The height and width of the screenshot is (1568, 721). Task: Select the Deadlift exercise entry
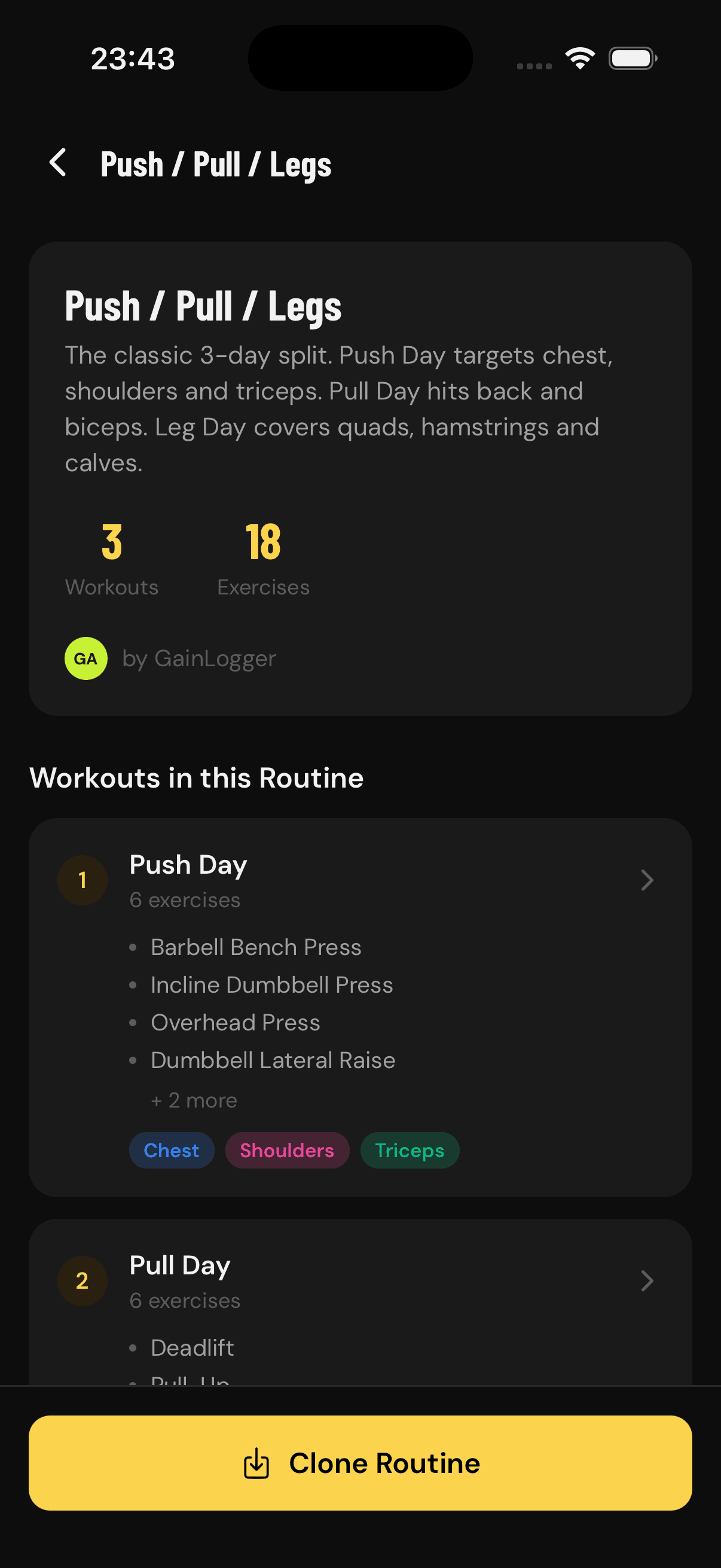192,1347
